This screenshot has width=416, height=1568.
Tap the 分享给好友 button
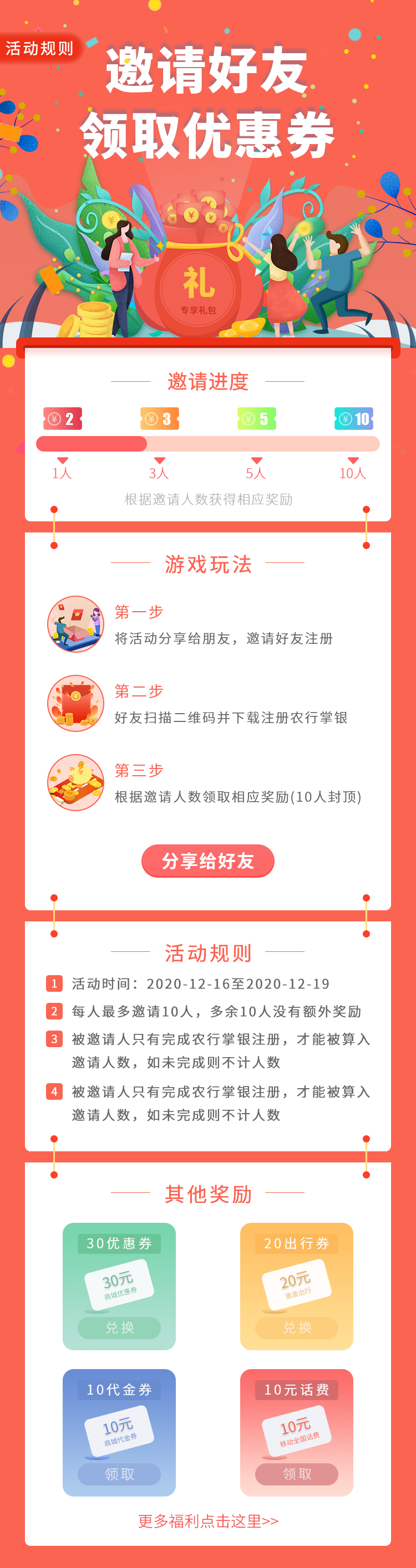207,860
